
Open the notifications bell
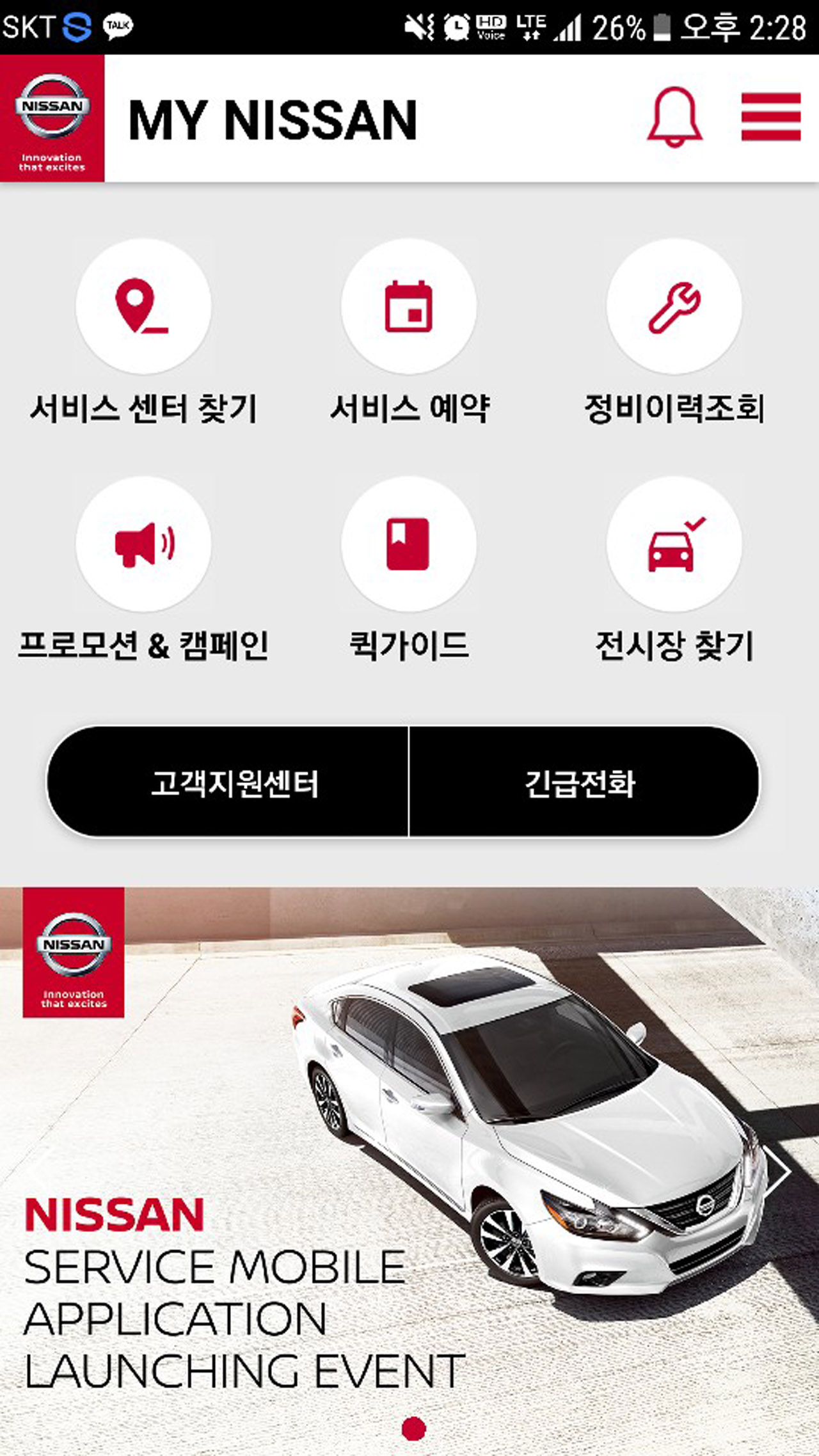click(674, 117)
